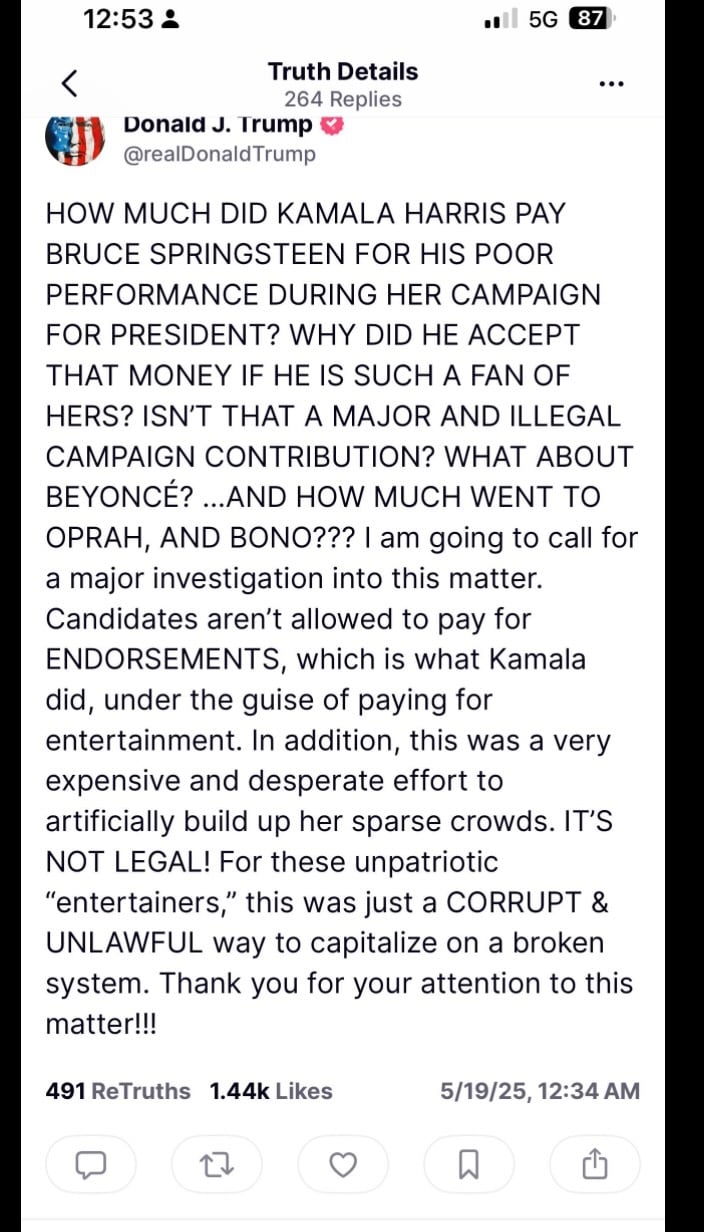This screenshot has height=1232, width=704.
Task: Go back using the top-left arrow
Action: [69, 83]
